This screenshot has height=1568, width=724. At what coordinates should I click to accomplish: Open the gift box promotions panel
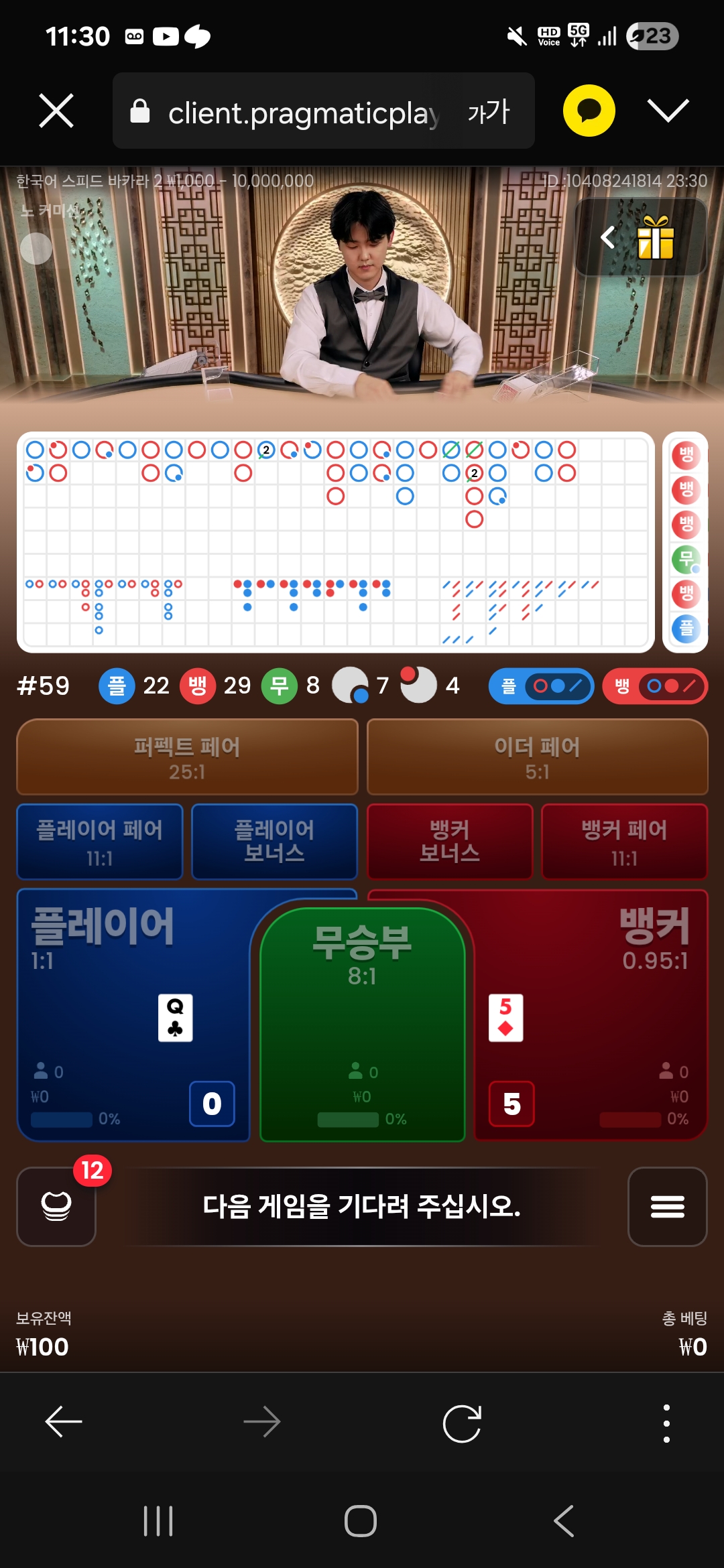click(642, 237)
